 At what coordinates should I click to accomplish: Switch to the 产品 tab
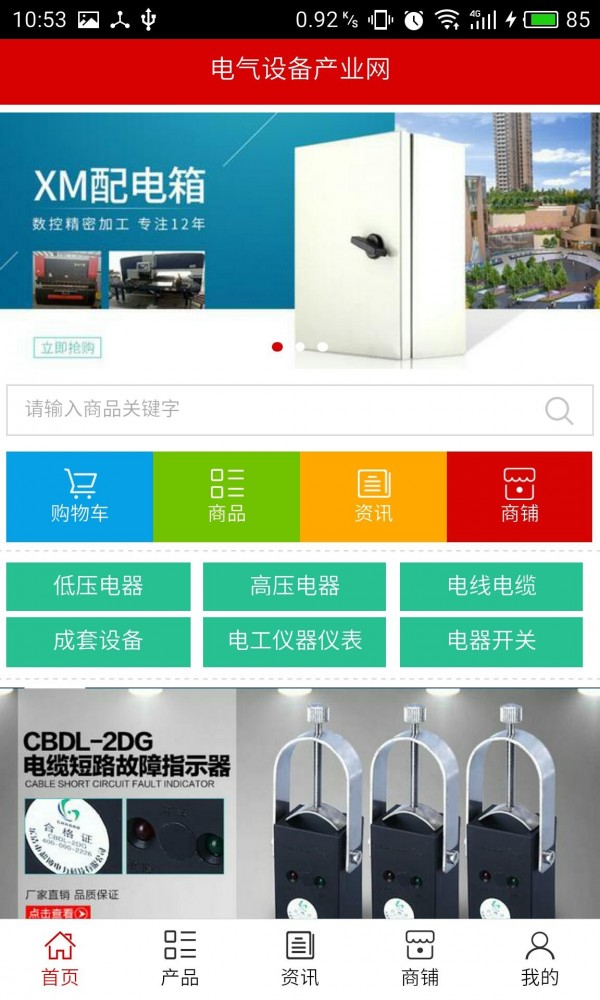click(x=180, y=959)
